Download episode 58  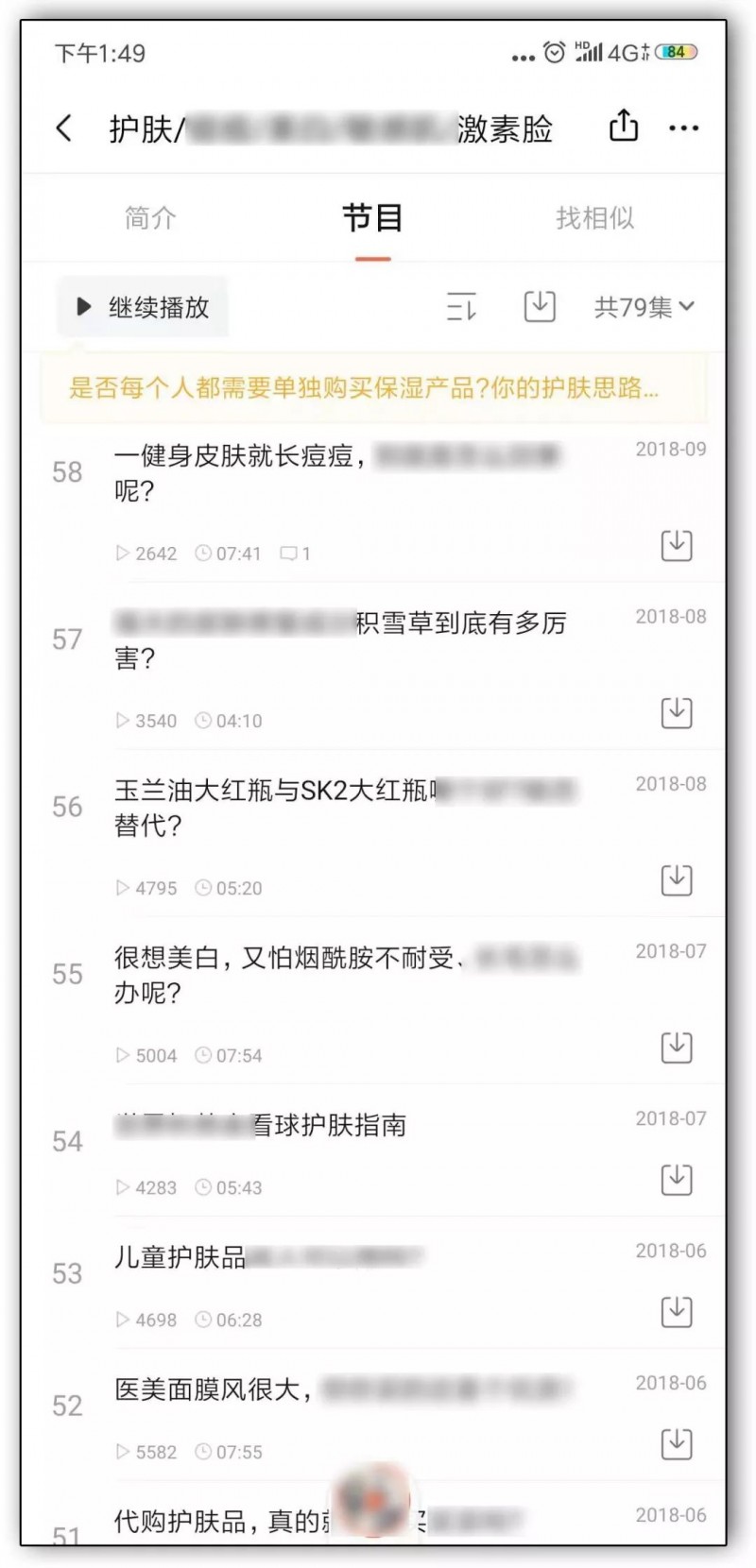click(x=676, y=545)
